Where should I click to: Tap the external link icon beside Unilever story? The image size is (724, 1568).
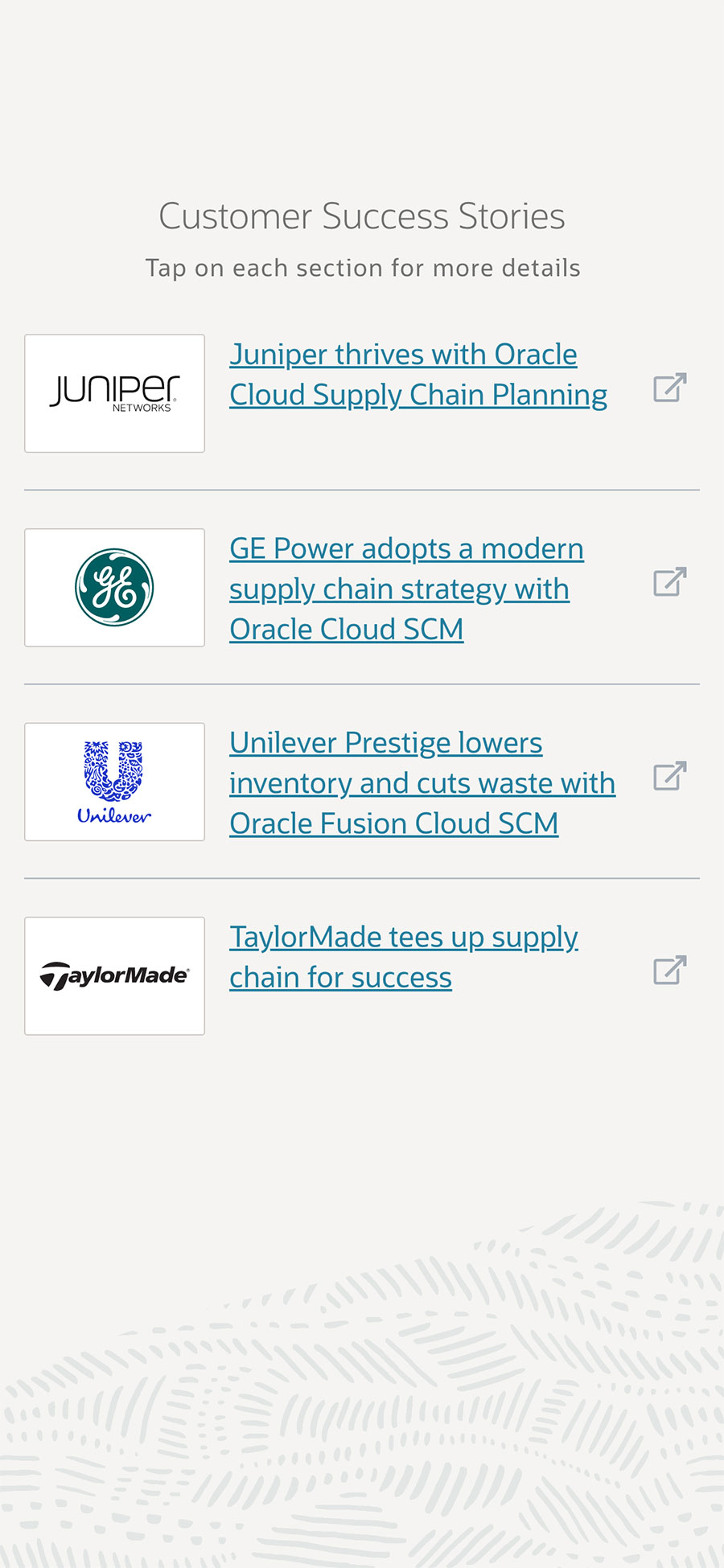pyautogui.click(x=669, y=777)
